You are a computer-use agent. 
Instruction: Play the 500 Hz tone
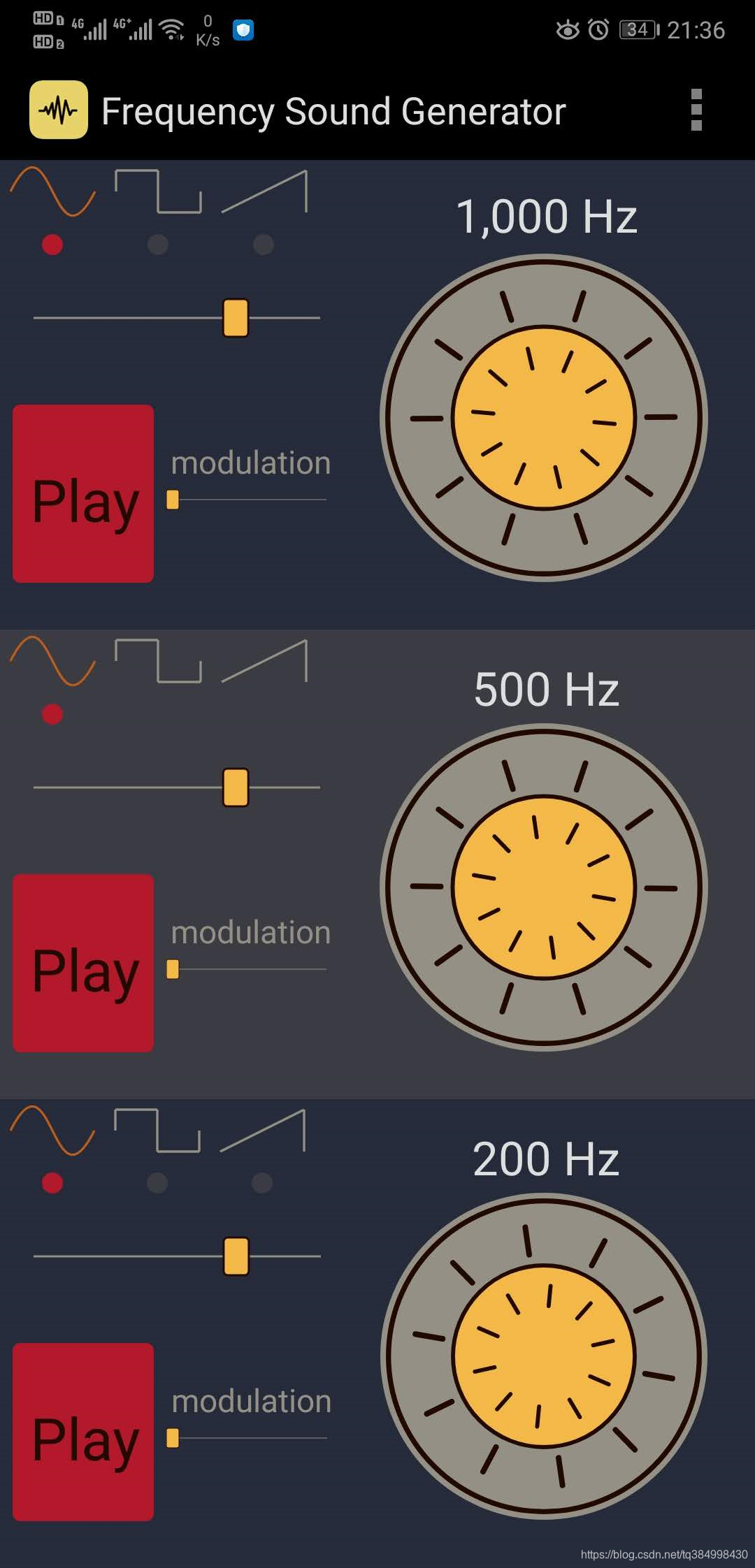[83, 963]
